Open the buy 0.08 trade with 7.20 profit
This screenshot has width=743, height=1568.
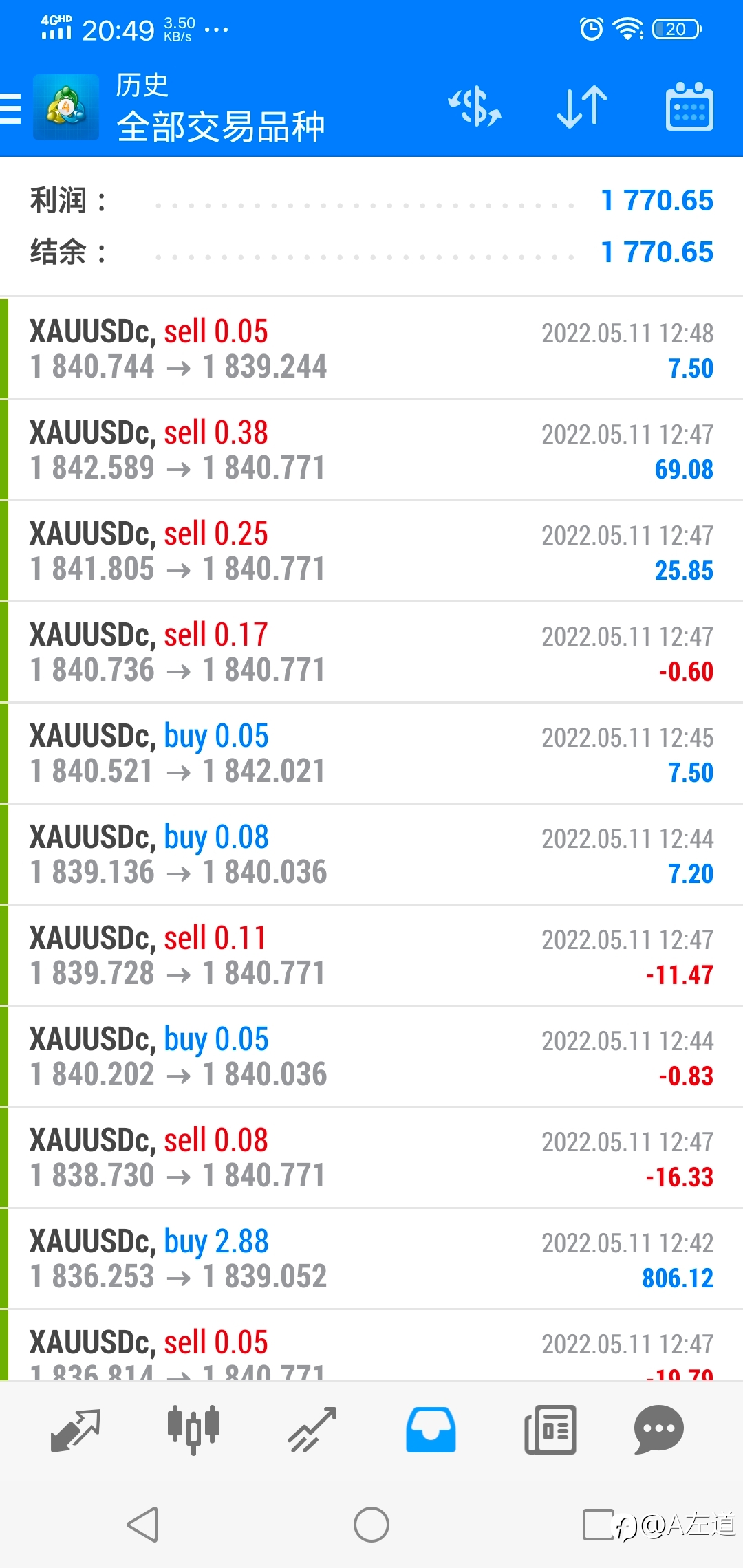[x=371, y=855]
